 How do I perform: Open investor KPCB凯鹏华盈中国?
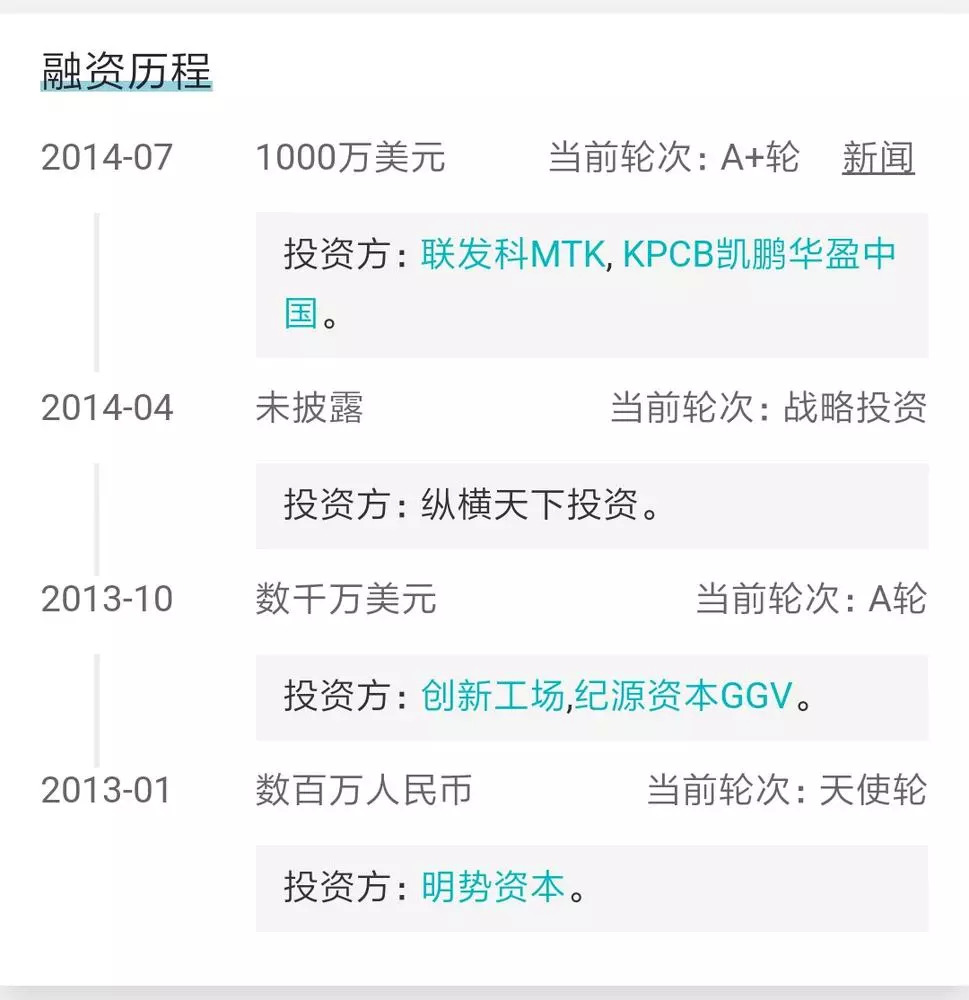758,255
